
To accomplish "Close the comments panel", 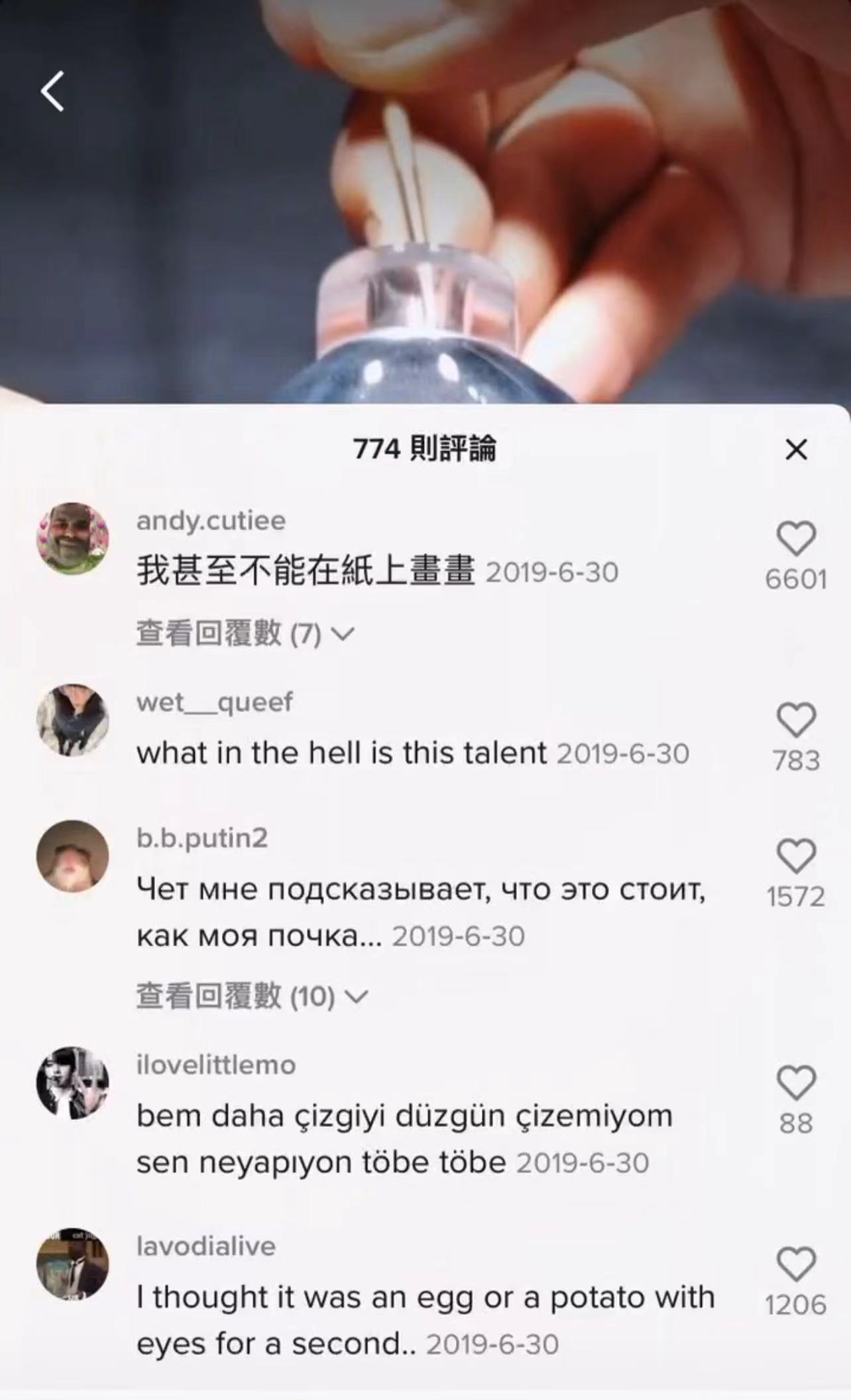I will (796, 449).
